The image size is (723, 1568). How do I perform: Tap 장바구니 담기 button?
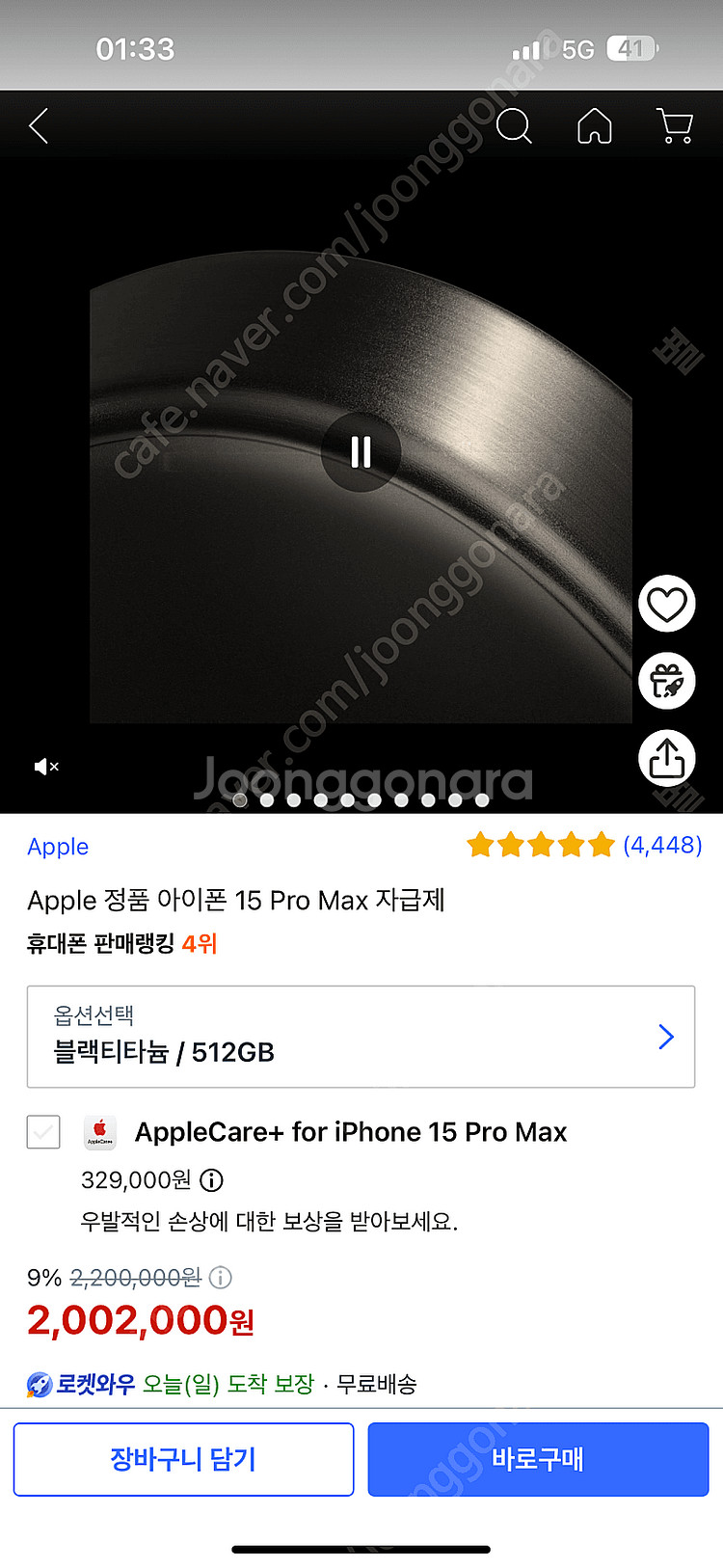pos(183,1459)
